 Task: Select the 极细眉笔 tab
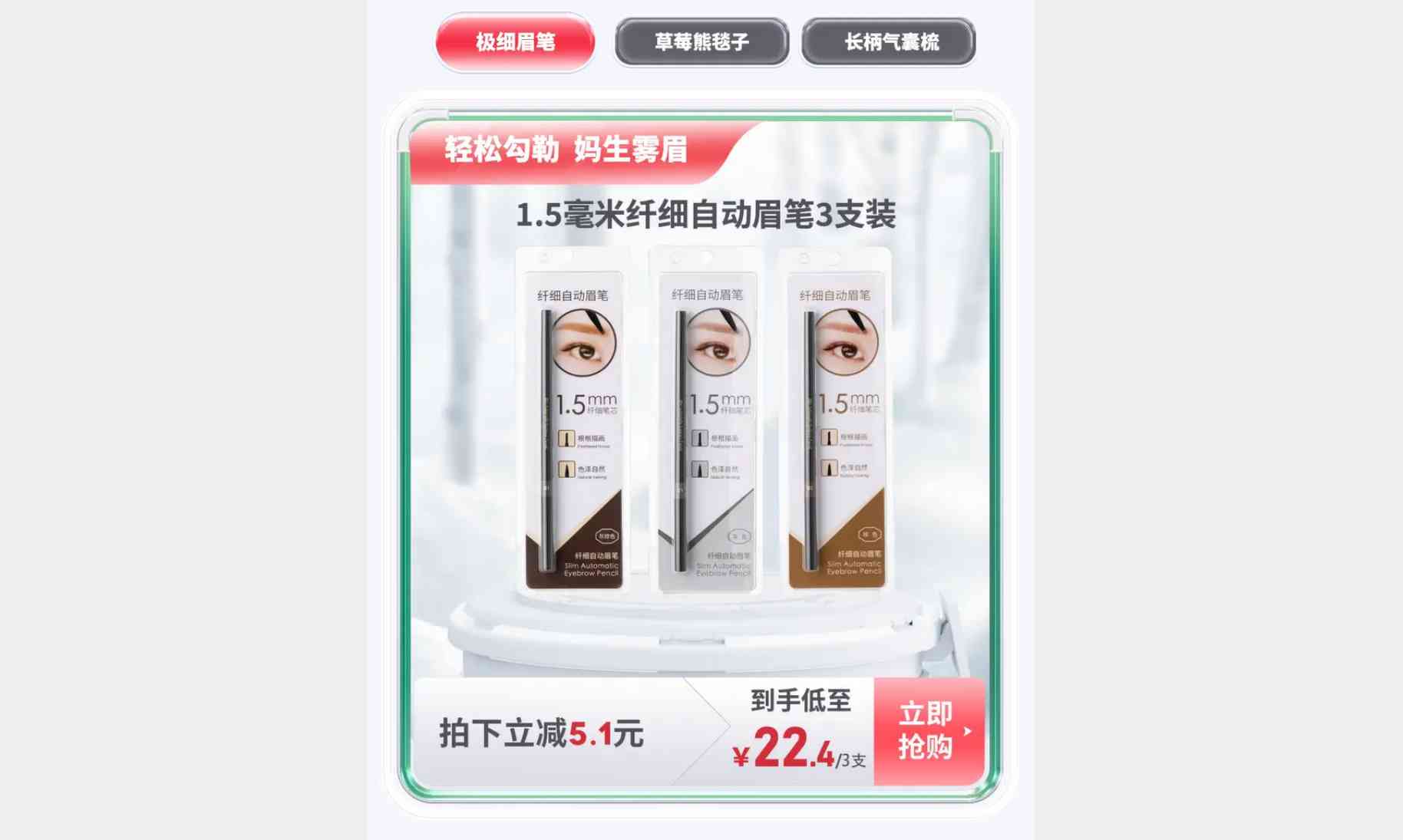coord(515,42)
